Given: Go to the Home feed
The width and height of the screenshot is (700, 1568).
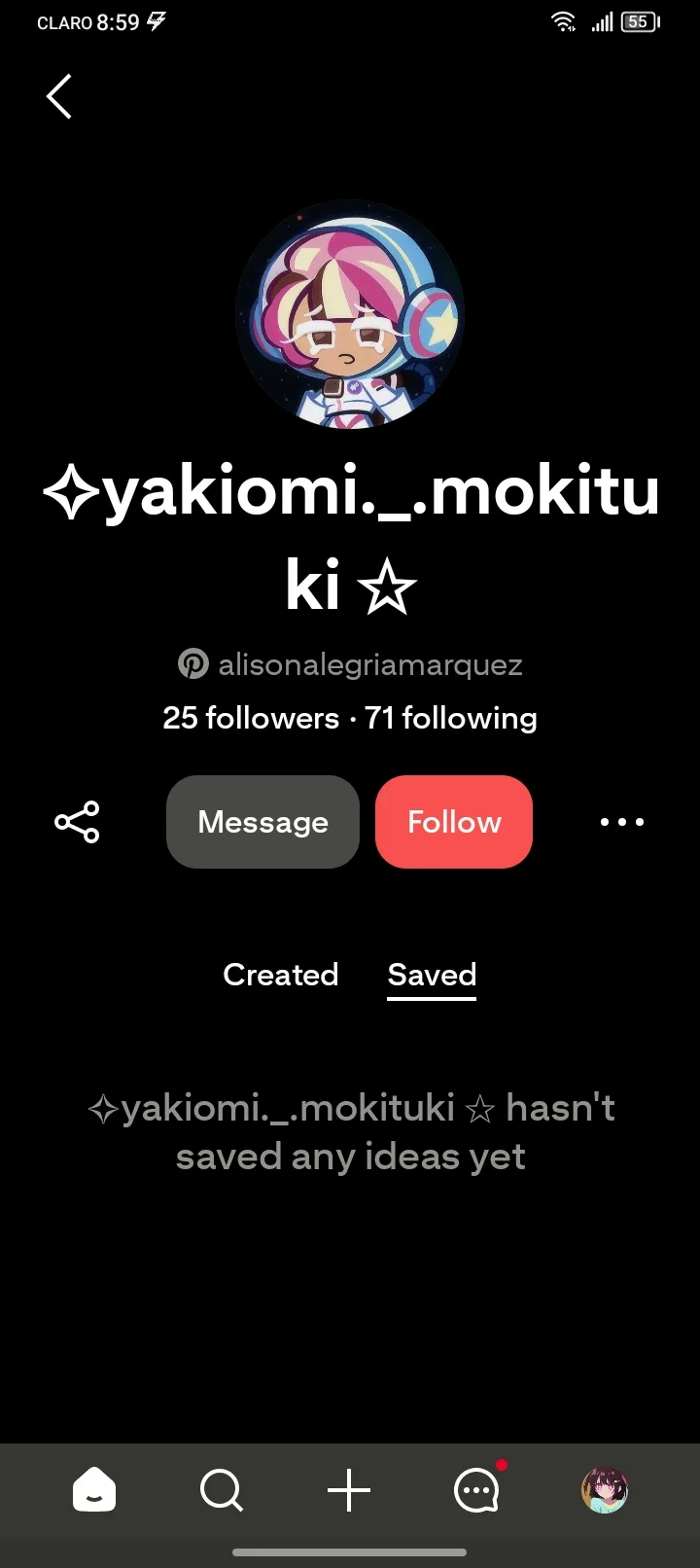Looking at the screenshot, I should (x=94, y=1489).
